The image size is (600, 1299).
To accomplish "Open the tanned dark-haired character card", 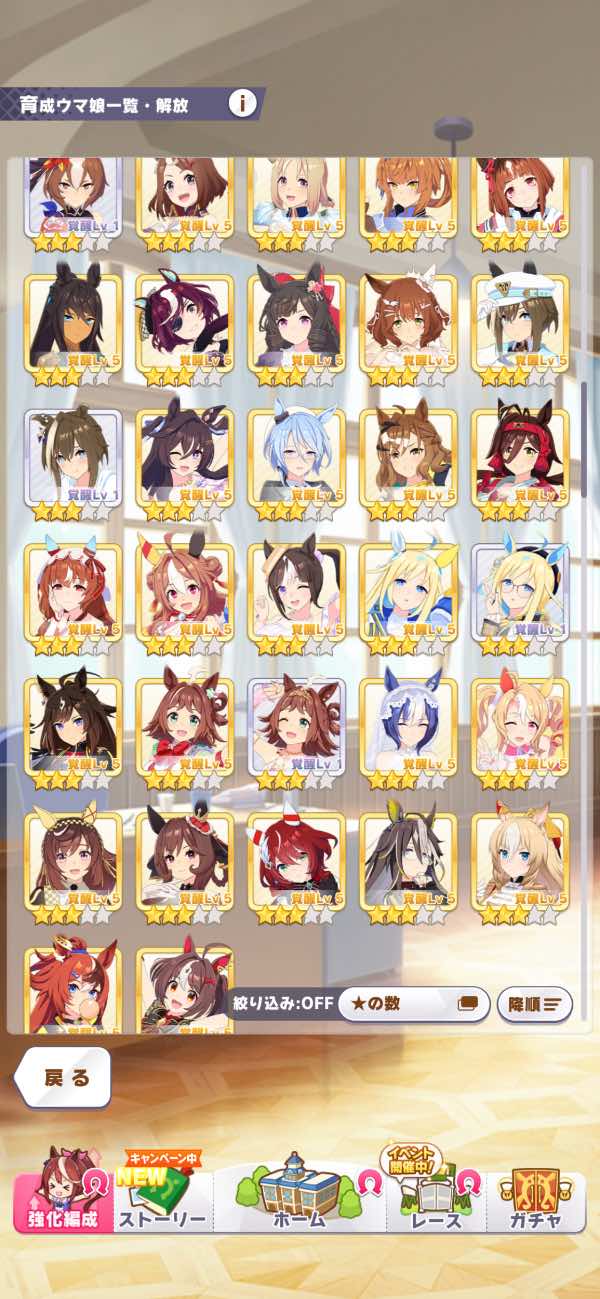I will (x=72, y=324).
